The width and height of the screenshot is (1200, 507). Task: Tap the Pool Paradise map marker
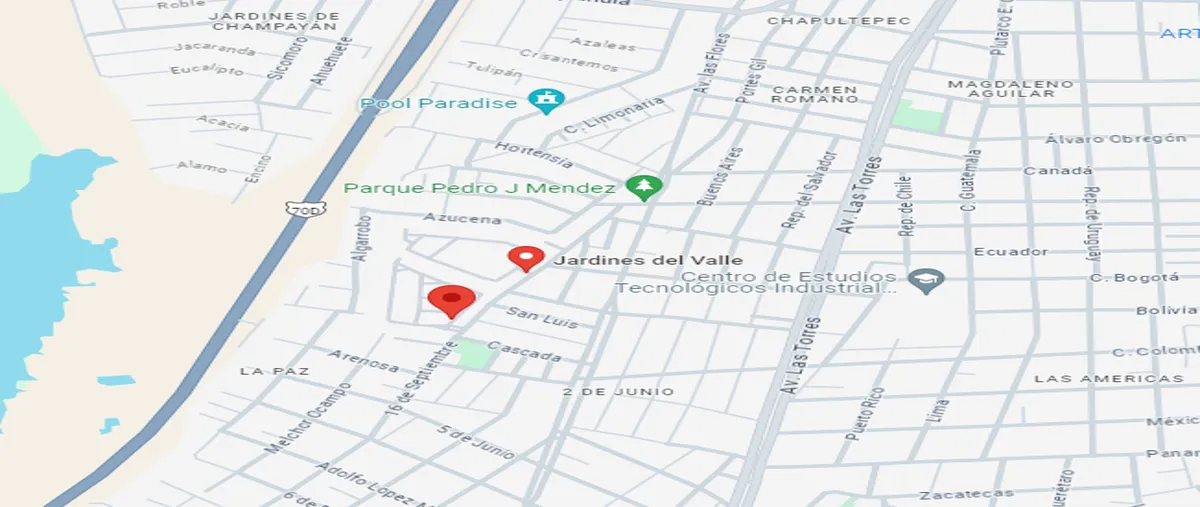click(546, 101)
